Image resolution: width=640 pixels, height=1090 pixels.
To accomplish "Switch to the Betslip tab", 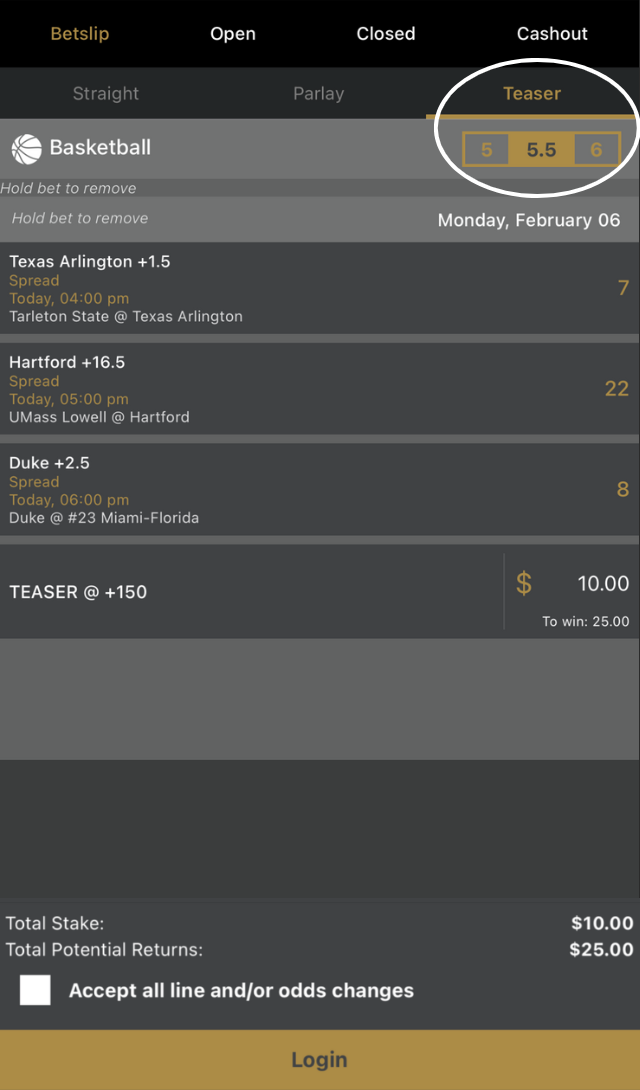I will 80,34.
